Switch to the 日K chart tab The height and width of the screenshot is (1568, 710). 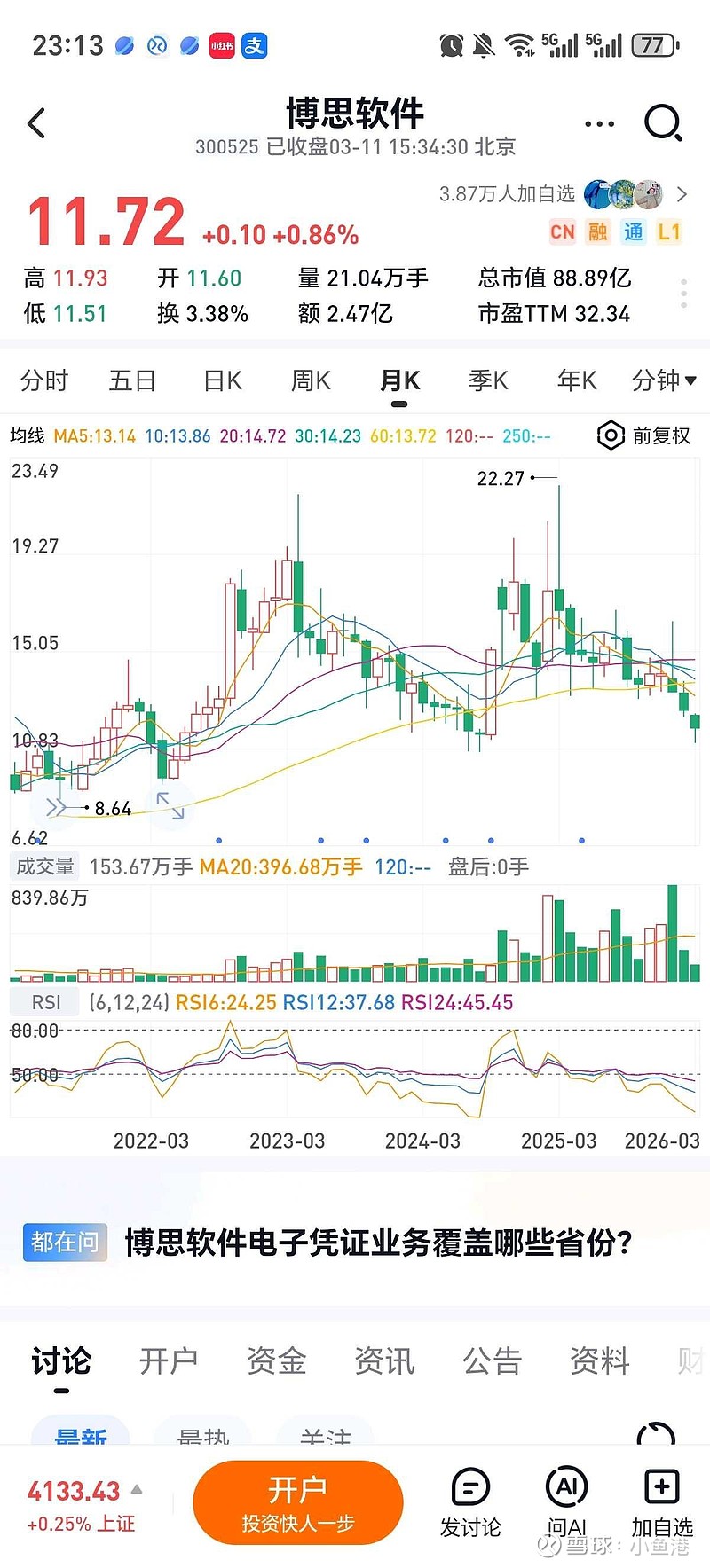point(221,380)
